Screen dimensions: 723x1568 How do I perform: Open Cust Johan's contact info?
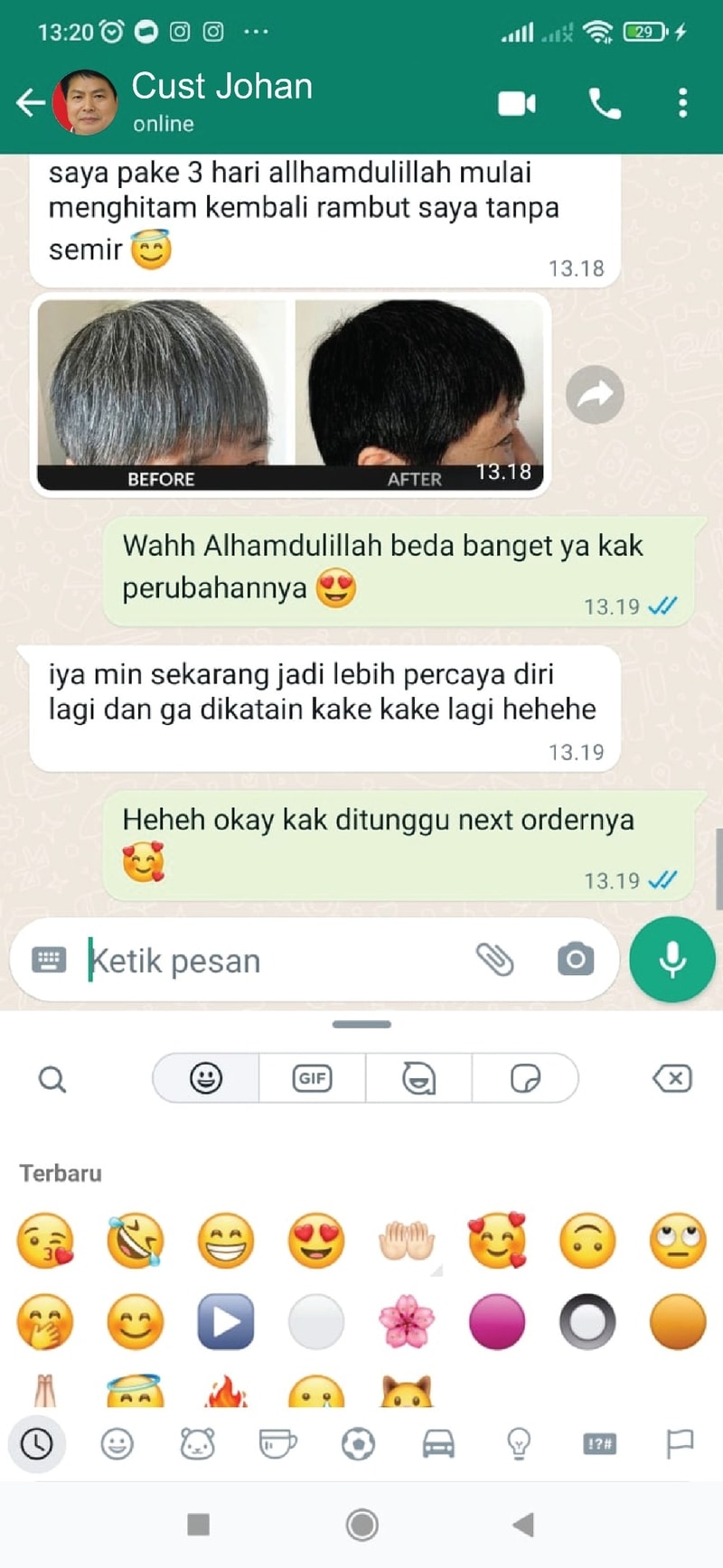[x=221, y=99]
